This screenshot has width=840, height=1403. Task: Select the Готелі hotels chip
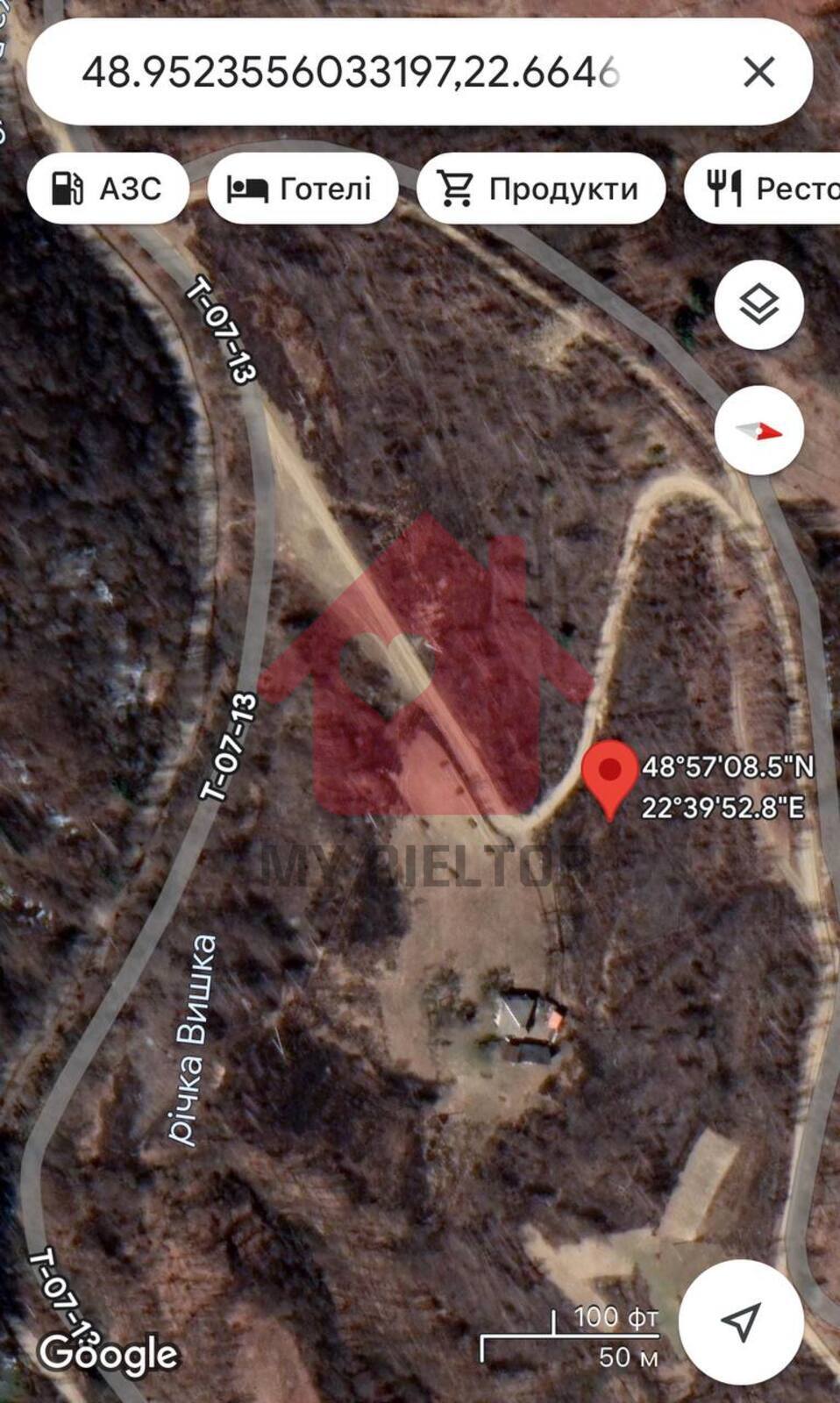point(303,189)
